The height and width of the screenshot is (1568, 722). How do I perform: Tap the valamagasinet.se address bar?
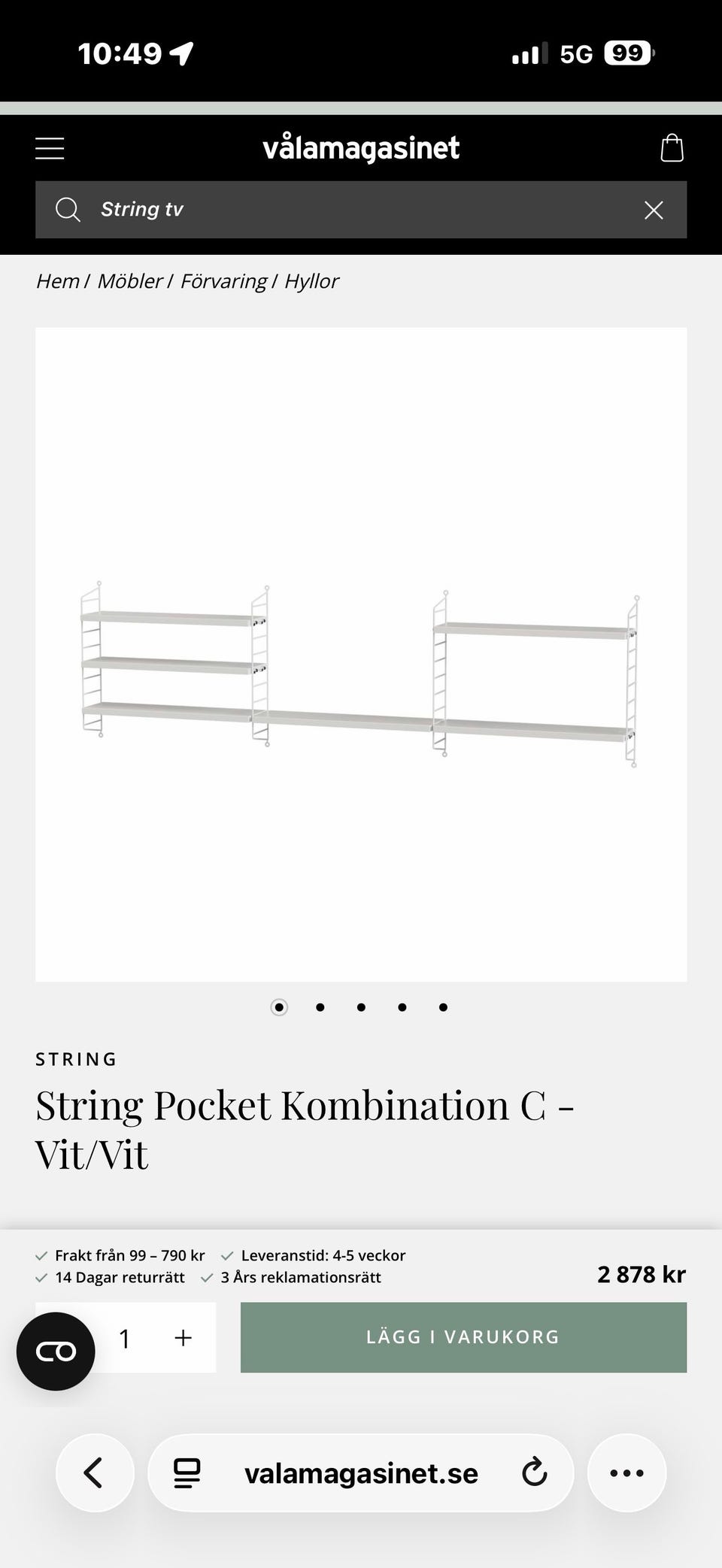point(361,1473)
